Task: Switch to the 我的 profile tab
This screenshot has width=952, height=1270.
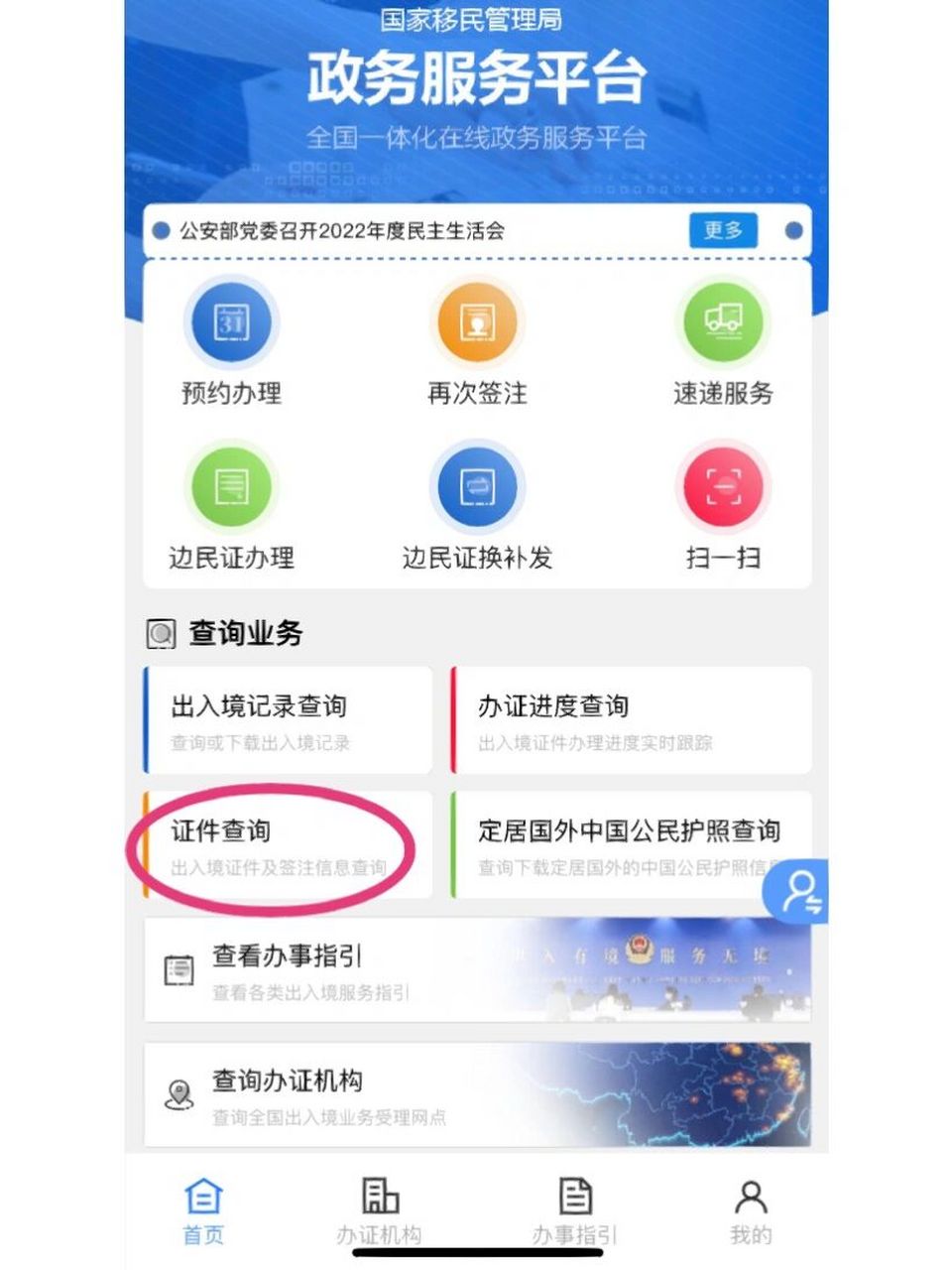Action: [750, 1212]
